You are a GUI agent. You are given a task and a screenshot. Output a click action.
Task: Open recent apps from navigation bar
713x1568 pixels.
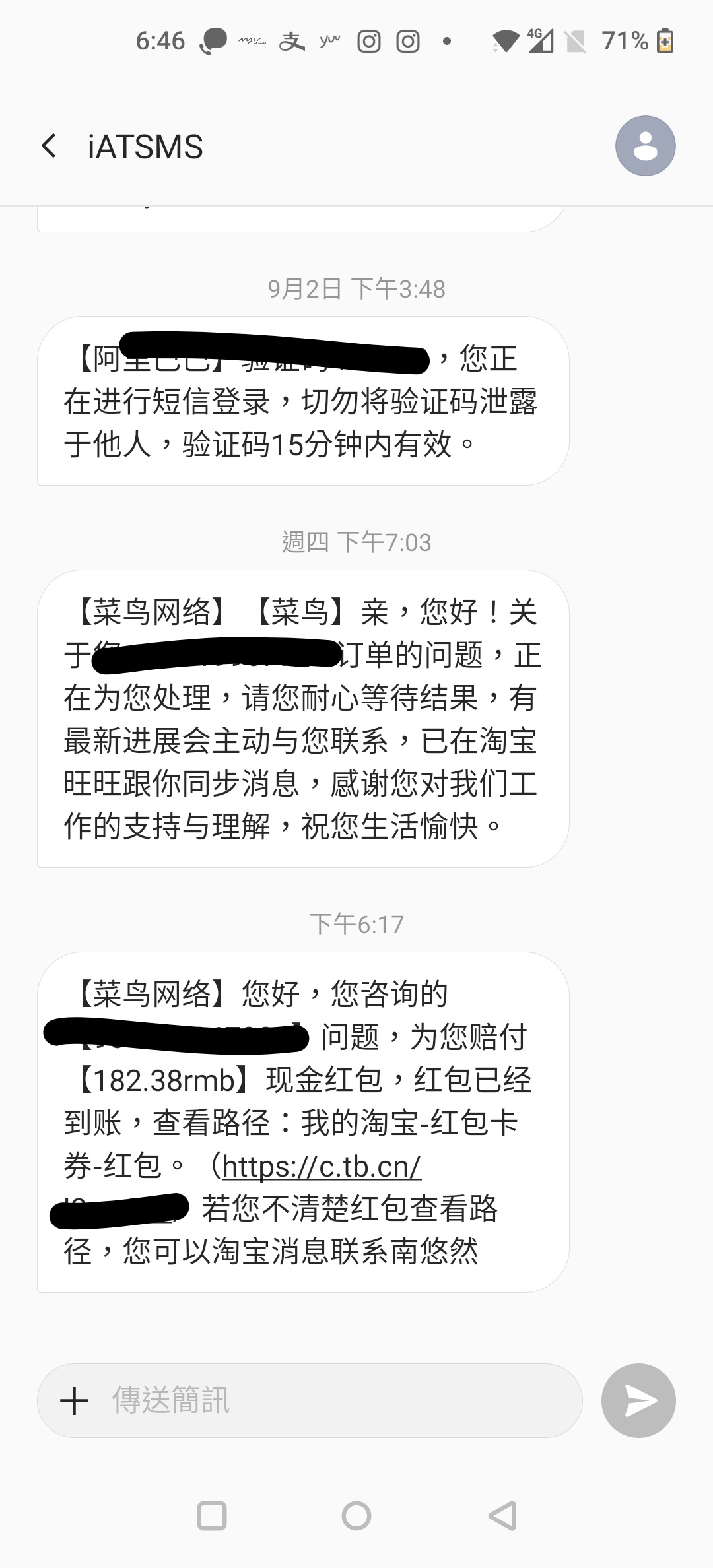(212, 1515)
